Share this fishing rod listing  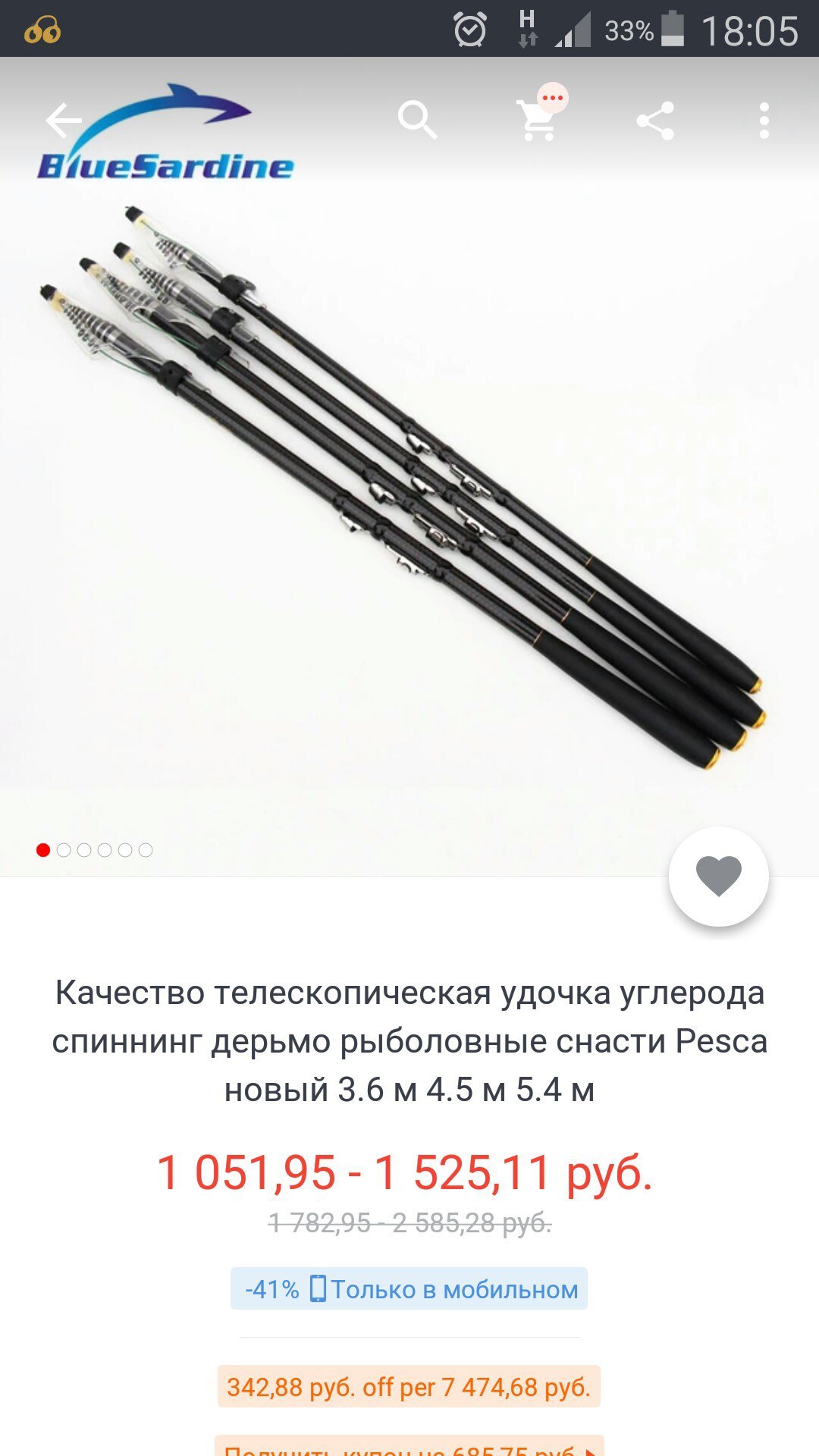click(x=655, y=121)
